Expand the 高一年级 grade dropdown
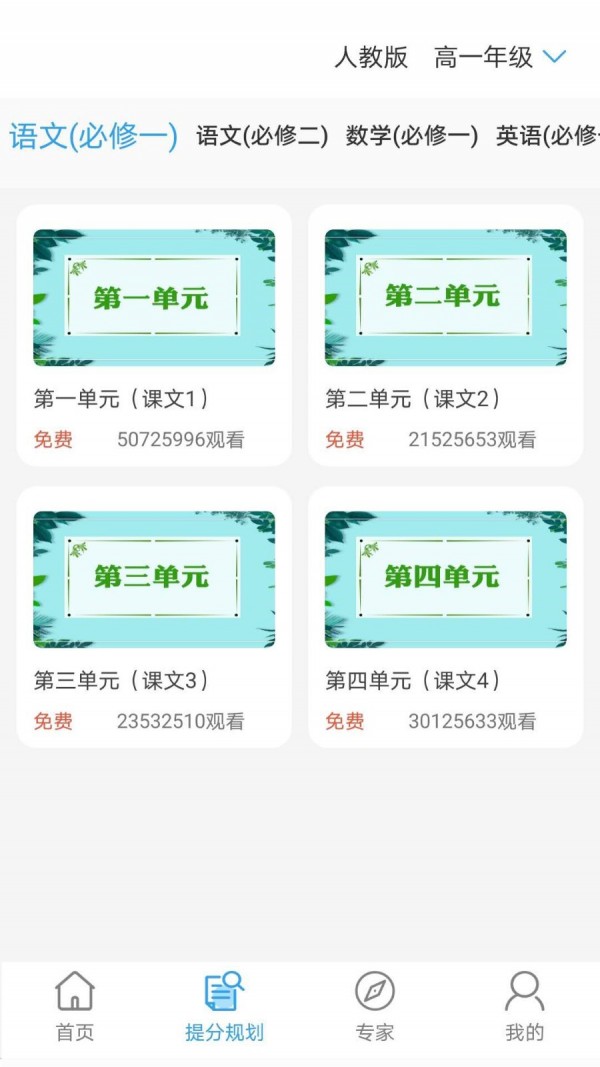The width and height of the screenshot is (600, 1067). point(500,57)
